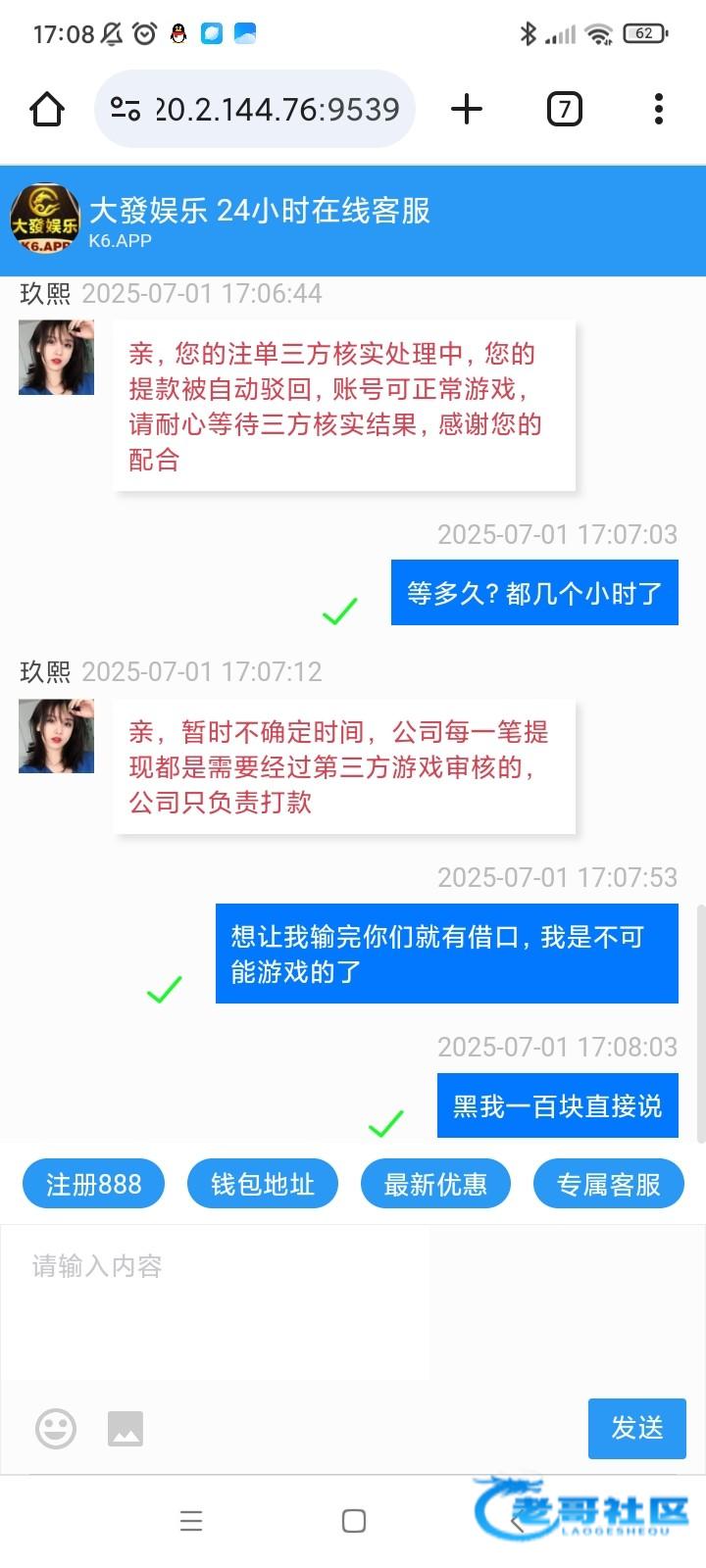Image resolution: width=706 pixels, height=1568 pixels.
Task: Send the message with 发送
Action: coord(636,1428)
